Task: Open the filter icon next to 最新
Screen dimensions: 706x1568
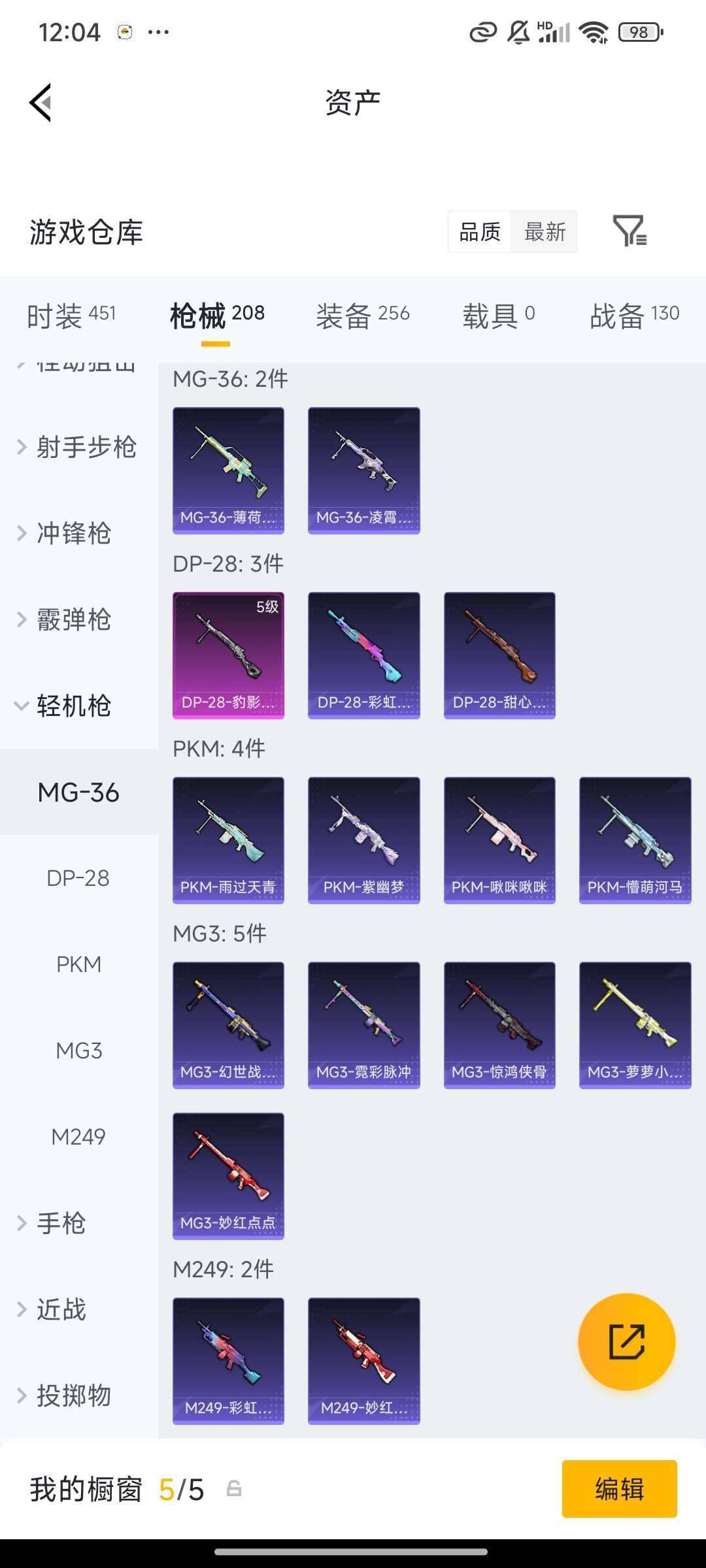Action: (x=630, y=231)
